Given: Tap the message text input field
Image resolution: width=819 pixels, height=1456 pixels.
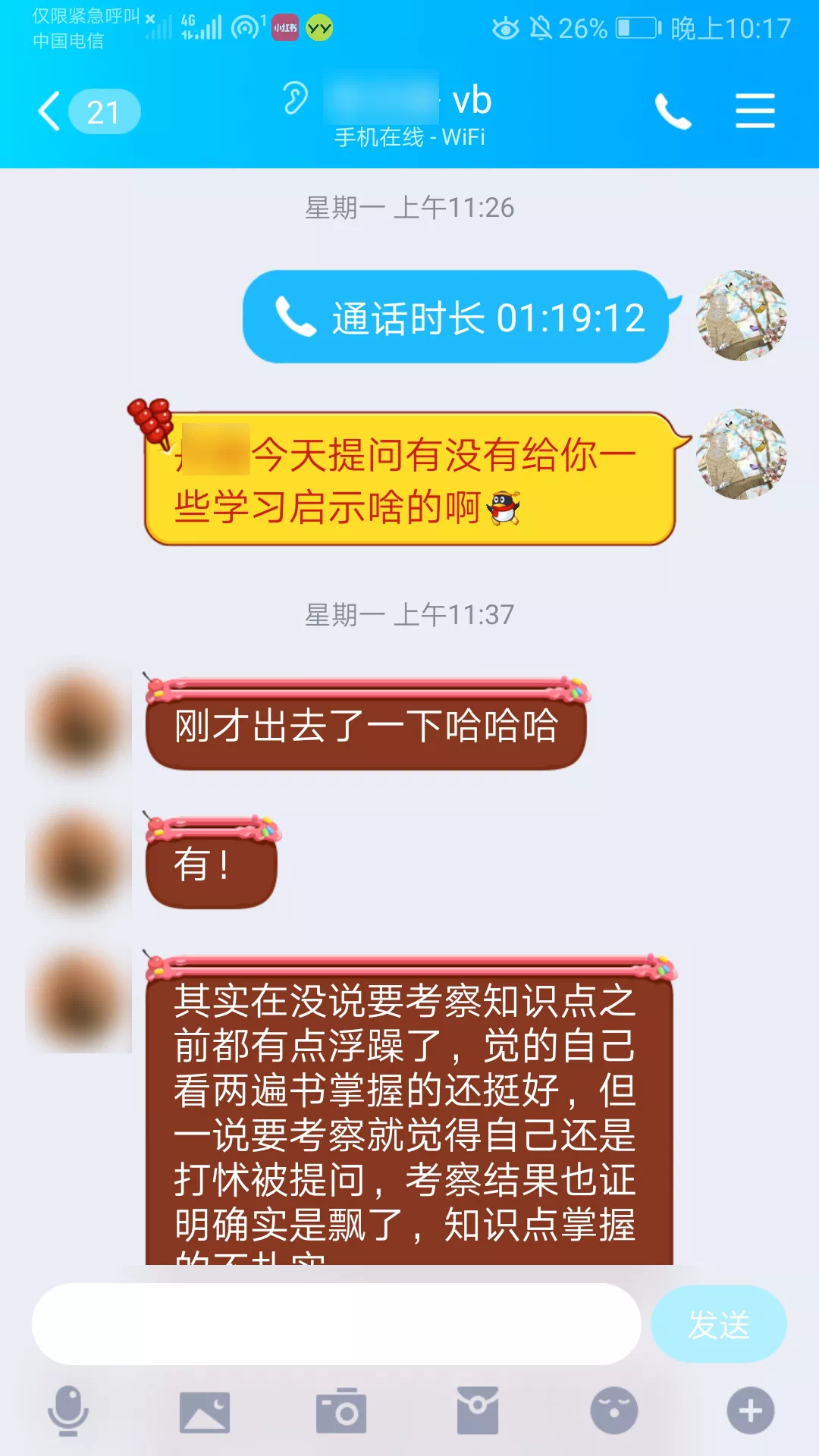Looking at the screenshot, I should click(336, 1324).
